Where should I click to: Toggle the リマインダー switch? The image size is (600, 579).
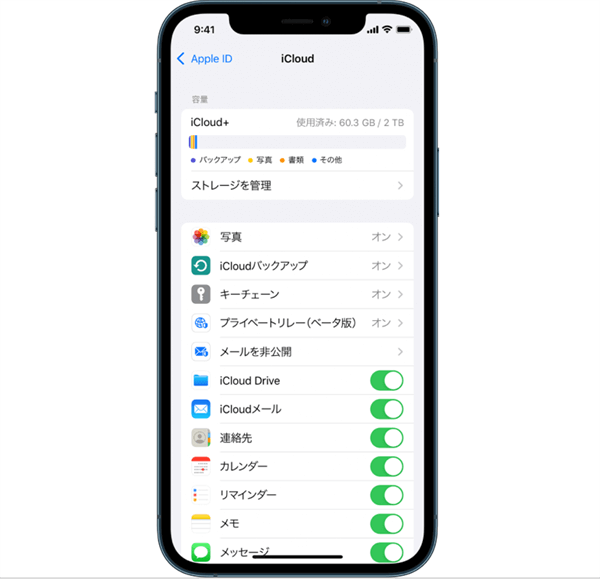386,495
